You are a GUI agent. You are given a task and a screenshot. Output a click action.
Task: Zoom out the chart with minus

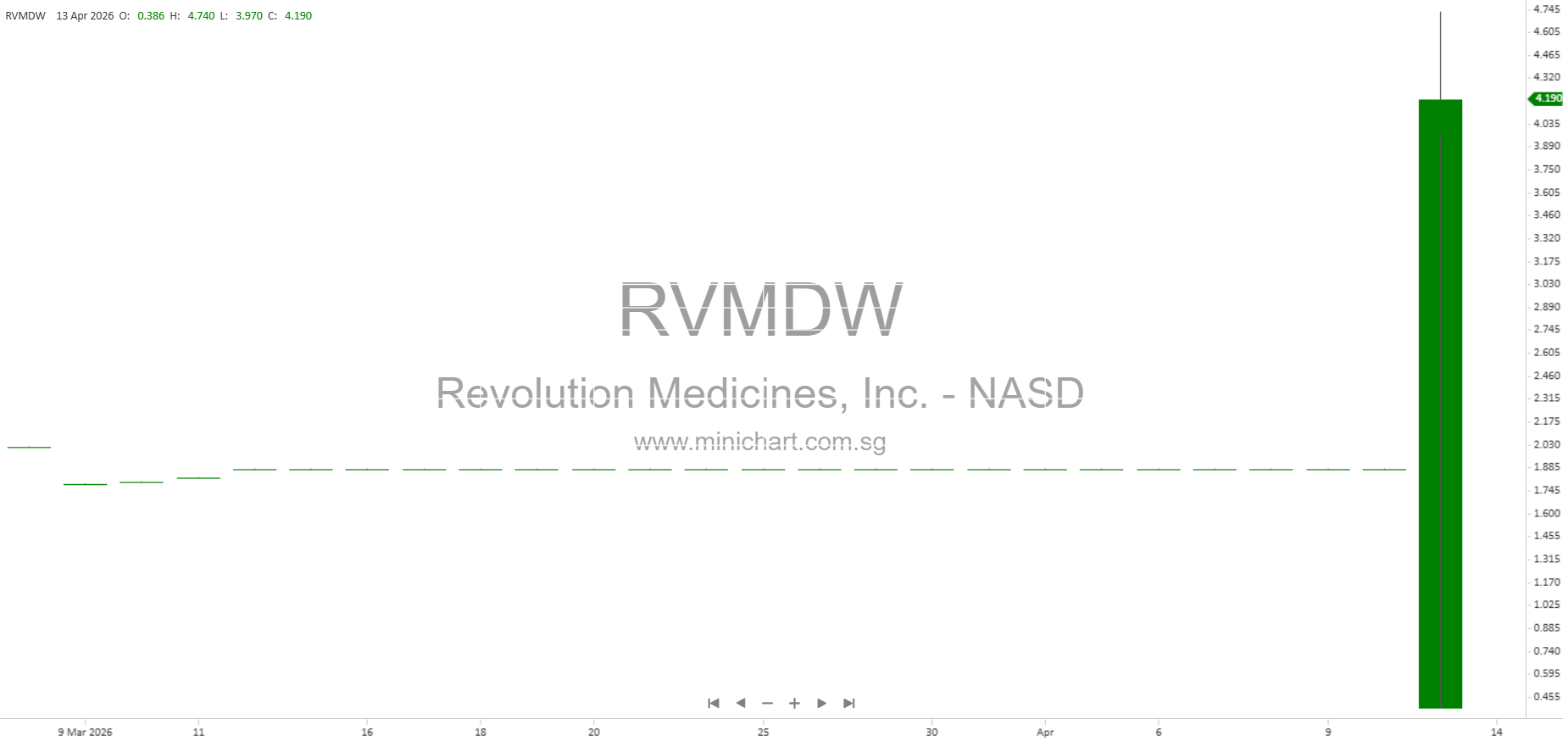pyautogui.click(x=767, y=703)
